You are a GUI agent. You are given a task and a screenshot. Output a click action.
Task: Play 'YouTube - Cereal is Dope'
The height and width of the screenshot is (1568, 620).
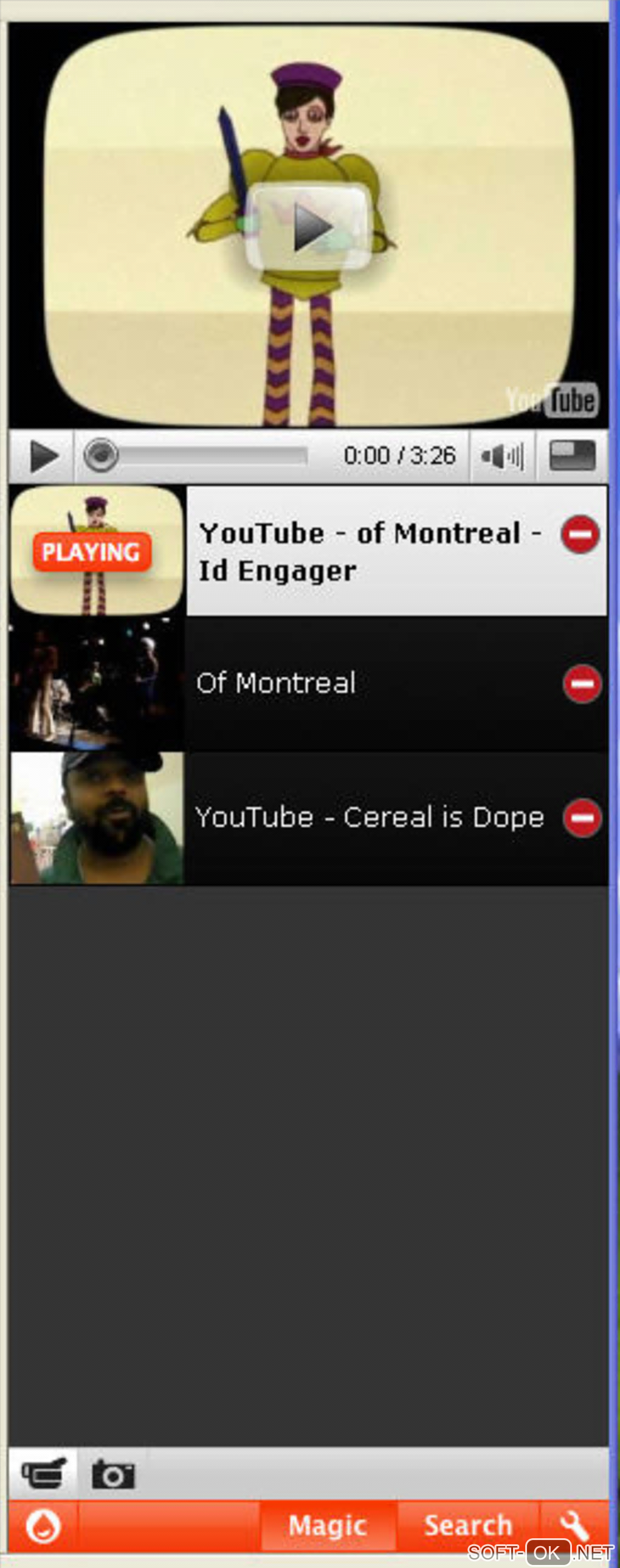click(369, 818)
